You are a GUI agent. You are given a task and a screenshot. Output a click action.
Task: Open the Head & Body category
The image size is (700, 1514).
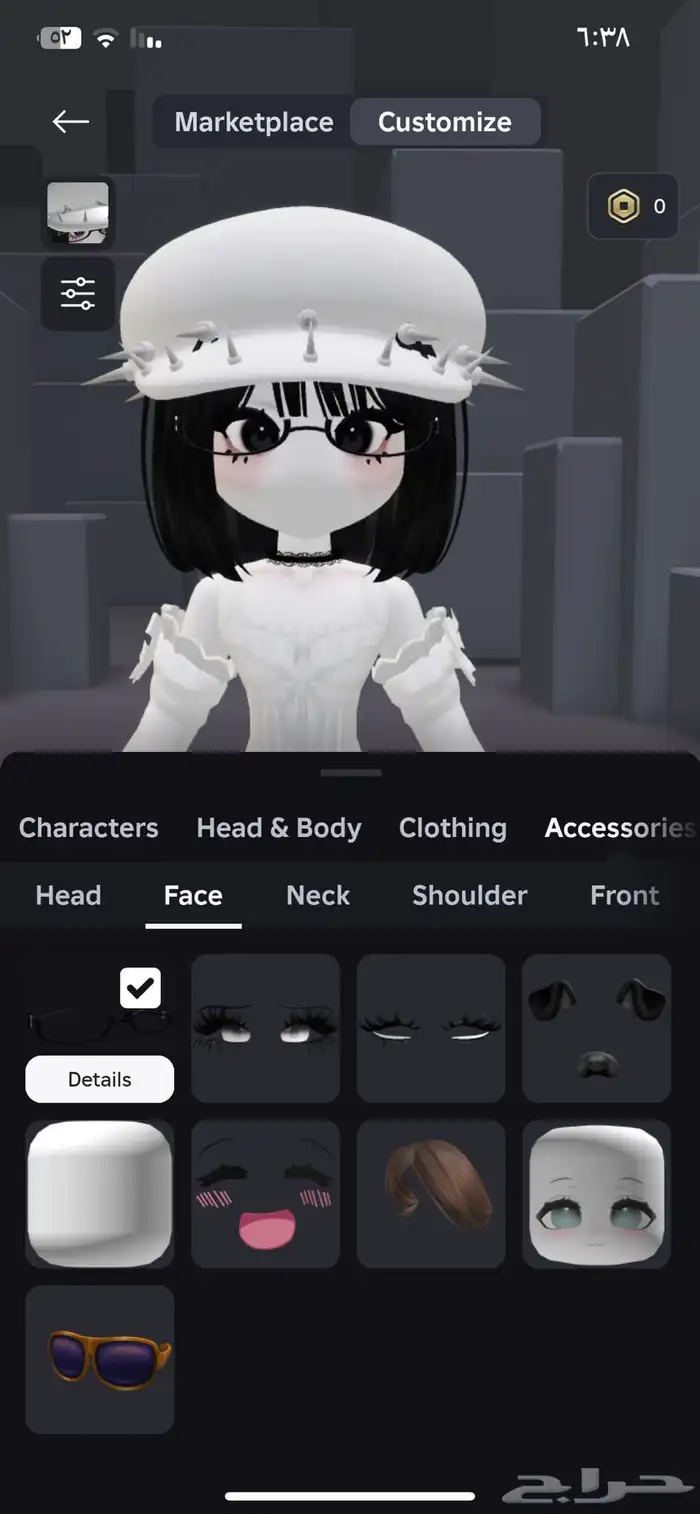point(279,828)
